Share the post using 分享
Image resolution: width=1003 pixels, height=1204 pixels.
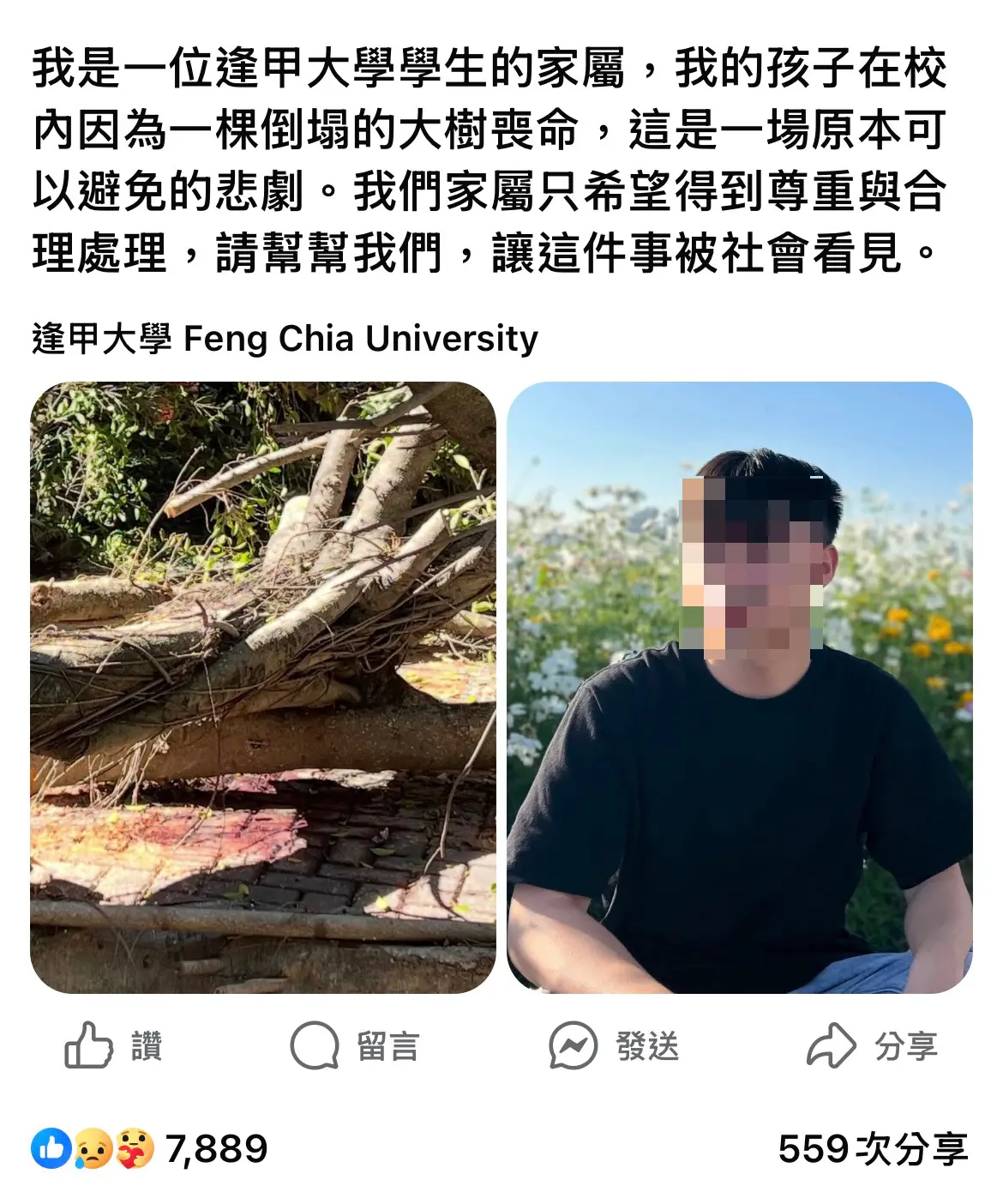pyautogui.click(x=872, y=1046)
